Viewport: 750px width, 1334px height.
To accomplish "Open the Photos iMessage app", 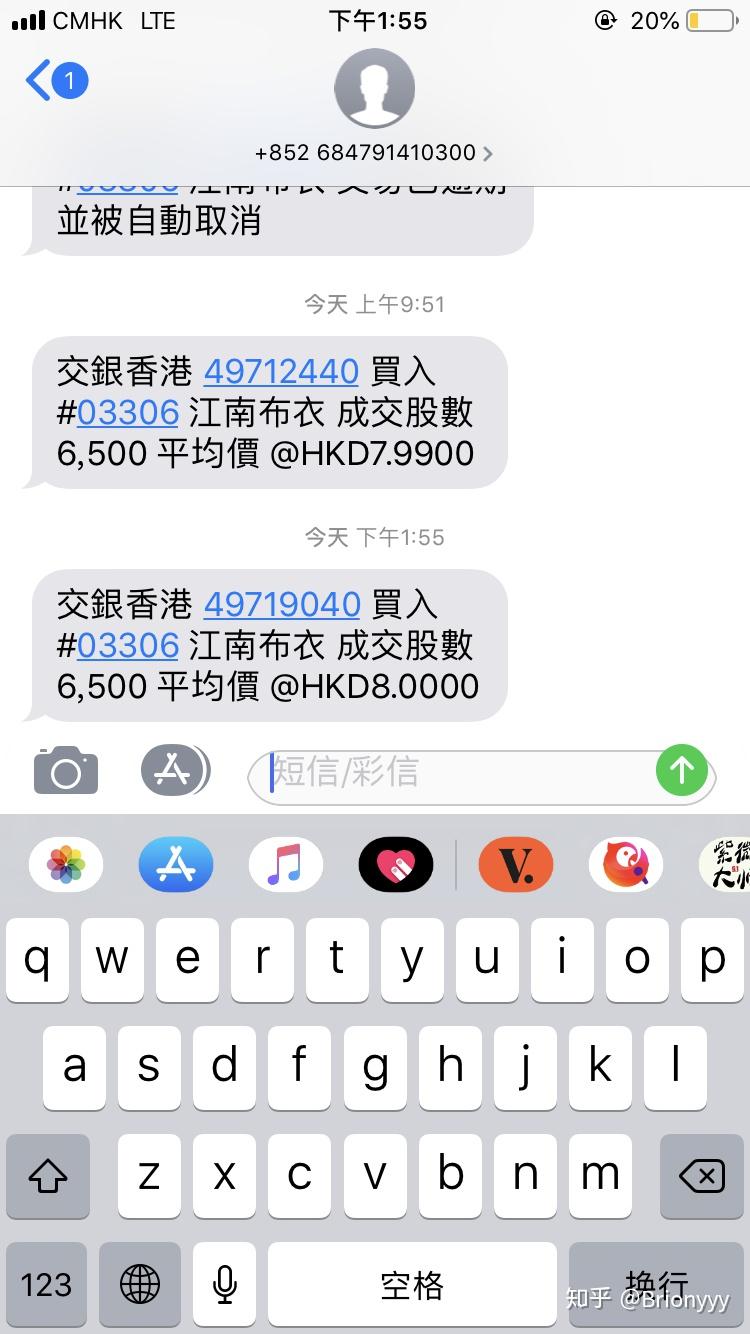I will [66, 864].
